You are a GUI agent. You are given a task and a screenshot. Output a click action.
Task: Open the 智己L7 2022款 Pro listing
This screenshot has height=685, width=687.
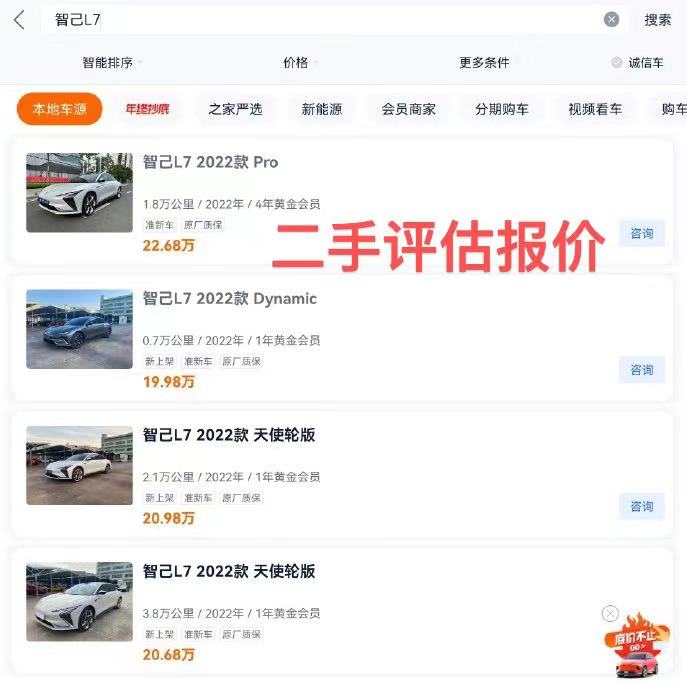211,162
